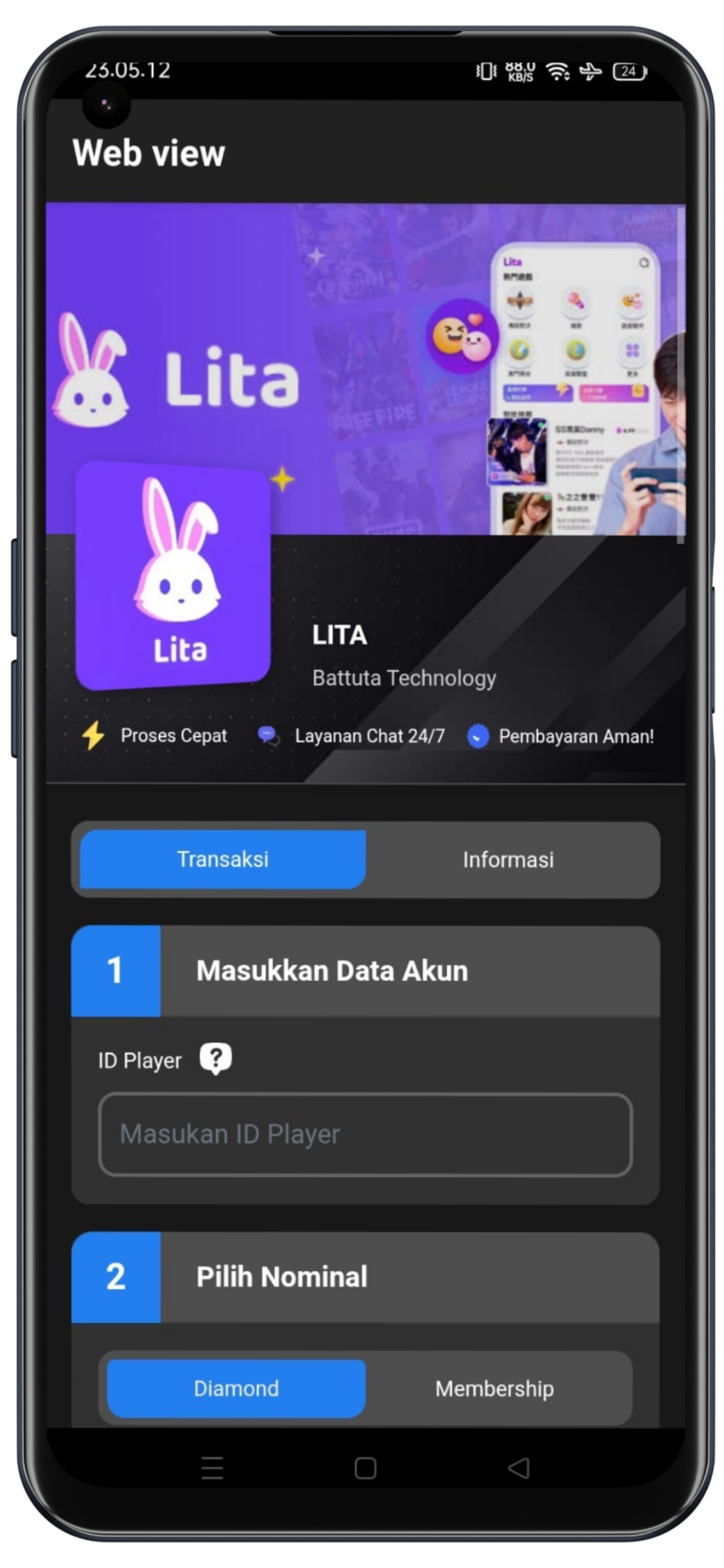The image size is (724, 1568).
Task: Switch to the Membership tab
Action: 494,1388
